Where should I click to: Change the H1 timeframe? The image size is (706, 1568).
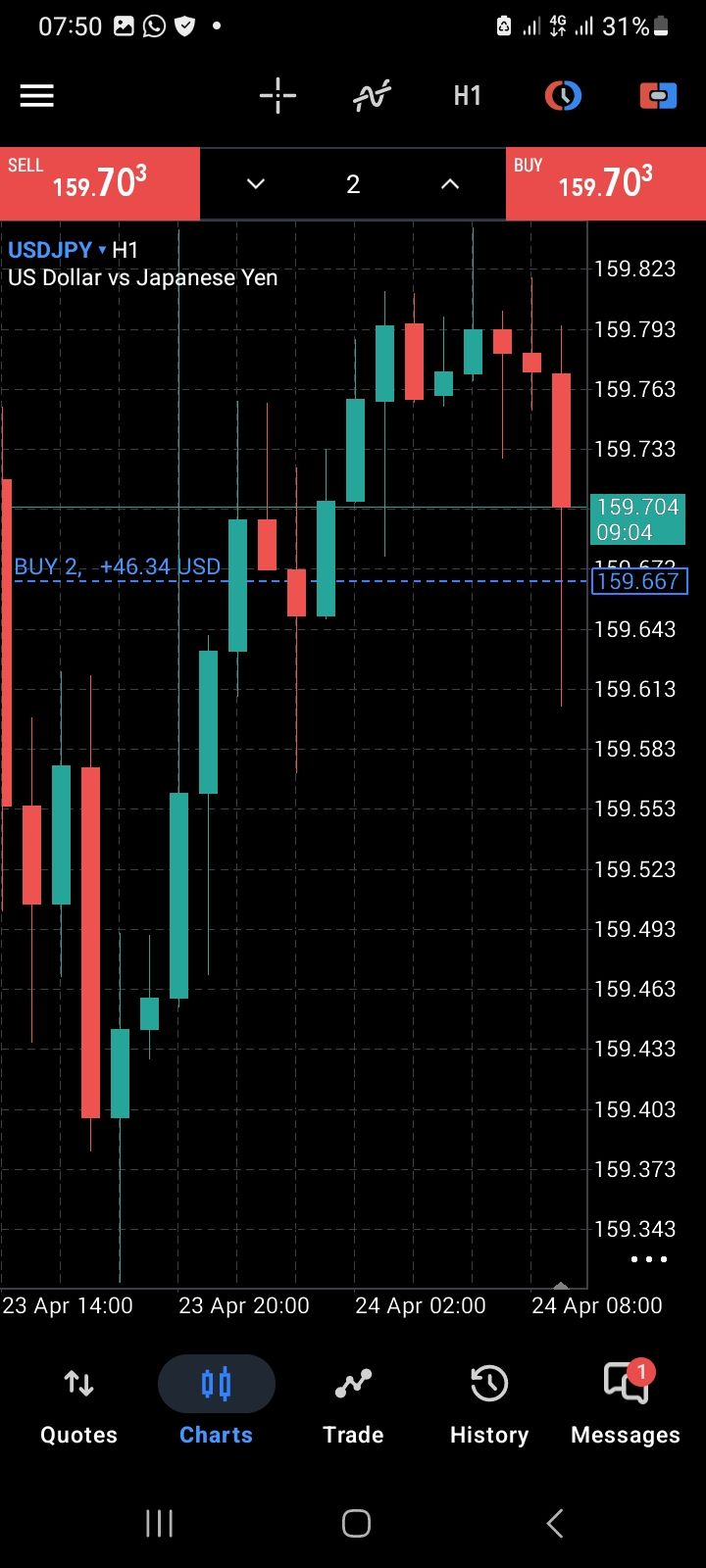tap(467, 96)
